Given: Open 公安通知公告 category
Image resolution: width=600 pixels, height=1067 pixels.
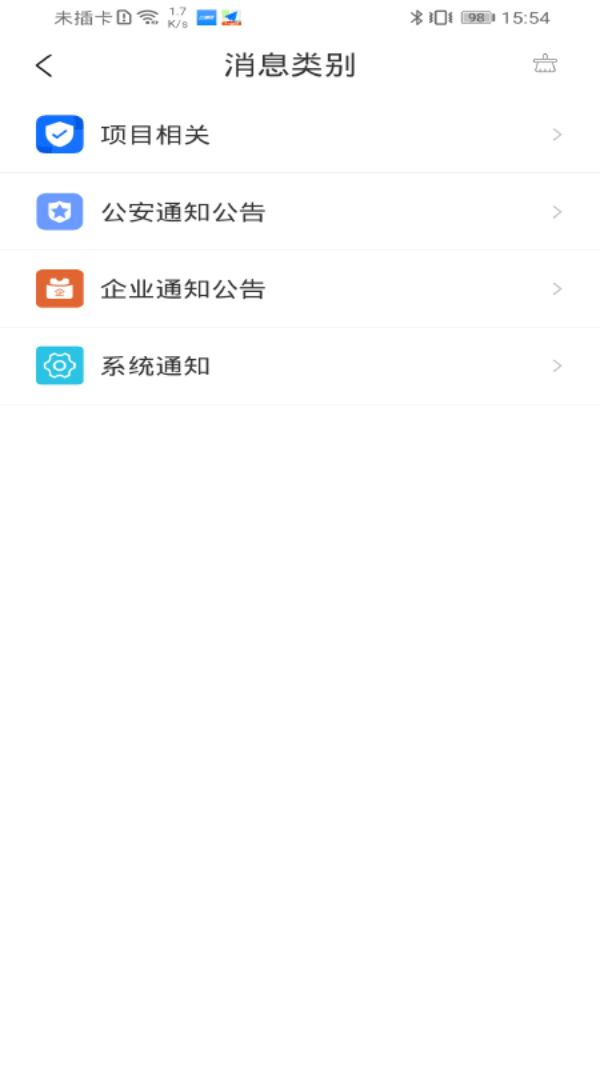Looking at the screenshot, I should [300, 212].
